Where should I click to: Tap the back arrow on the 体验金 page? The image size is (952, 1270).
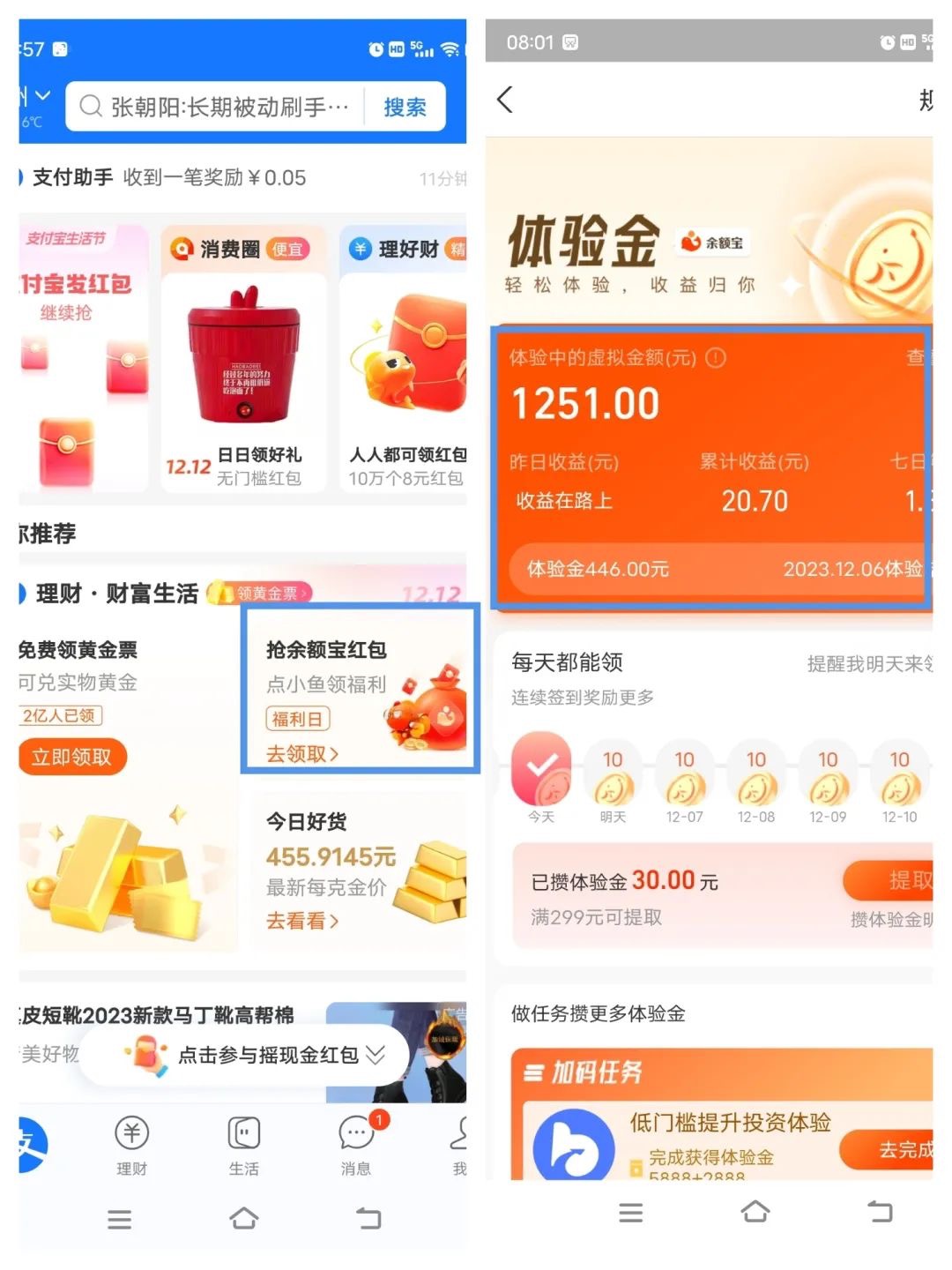tap(504, 101)
